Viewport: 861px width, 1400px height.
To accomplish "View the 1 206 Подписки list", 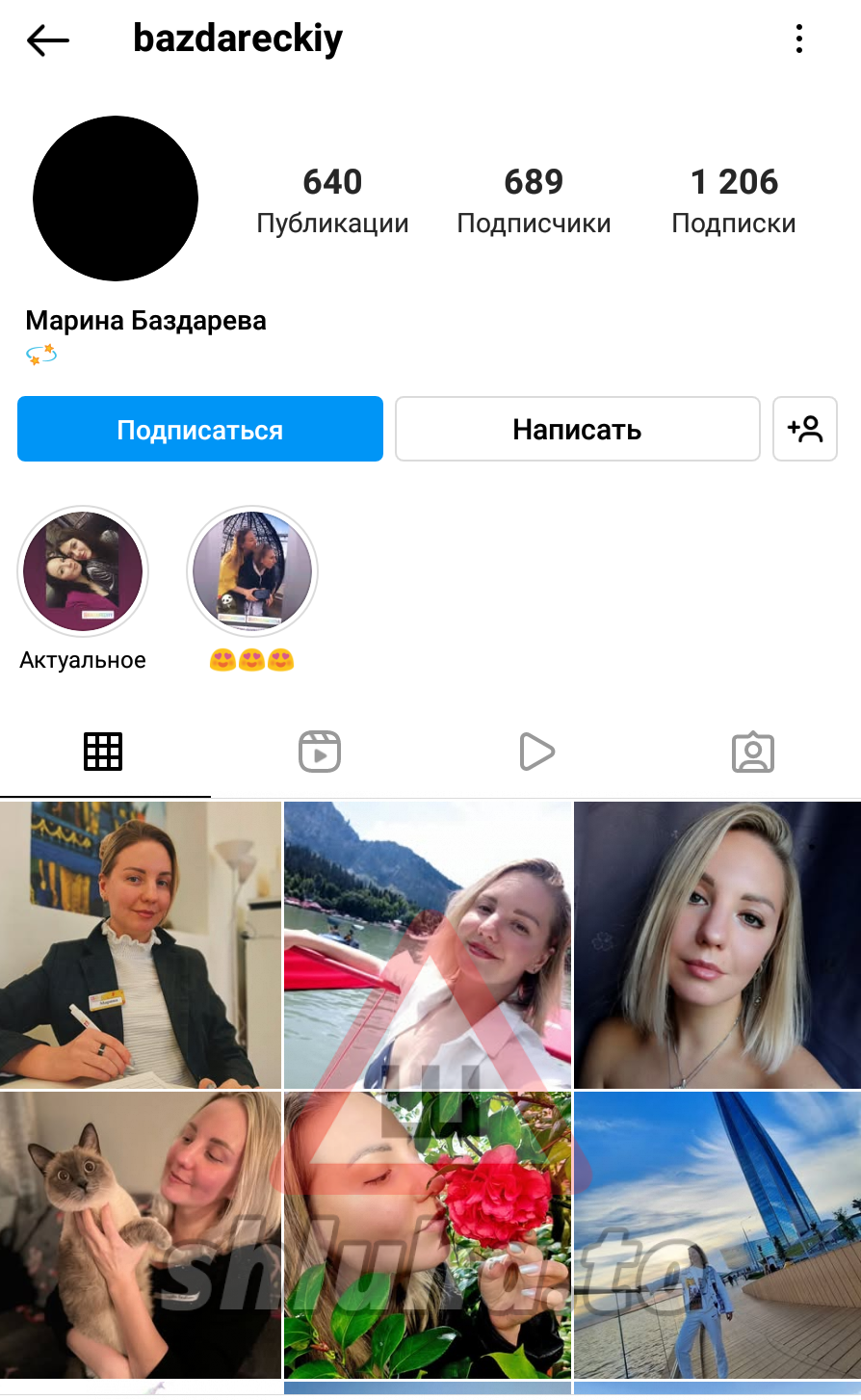I will 733,199.
